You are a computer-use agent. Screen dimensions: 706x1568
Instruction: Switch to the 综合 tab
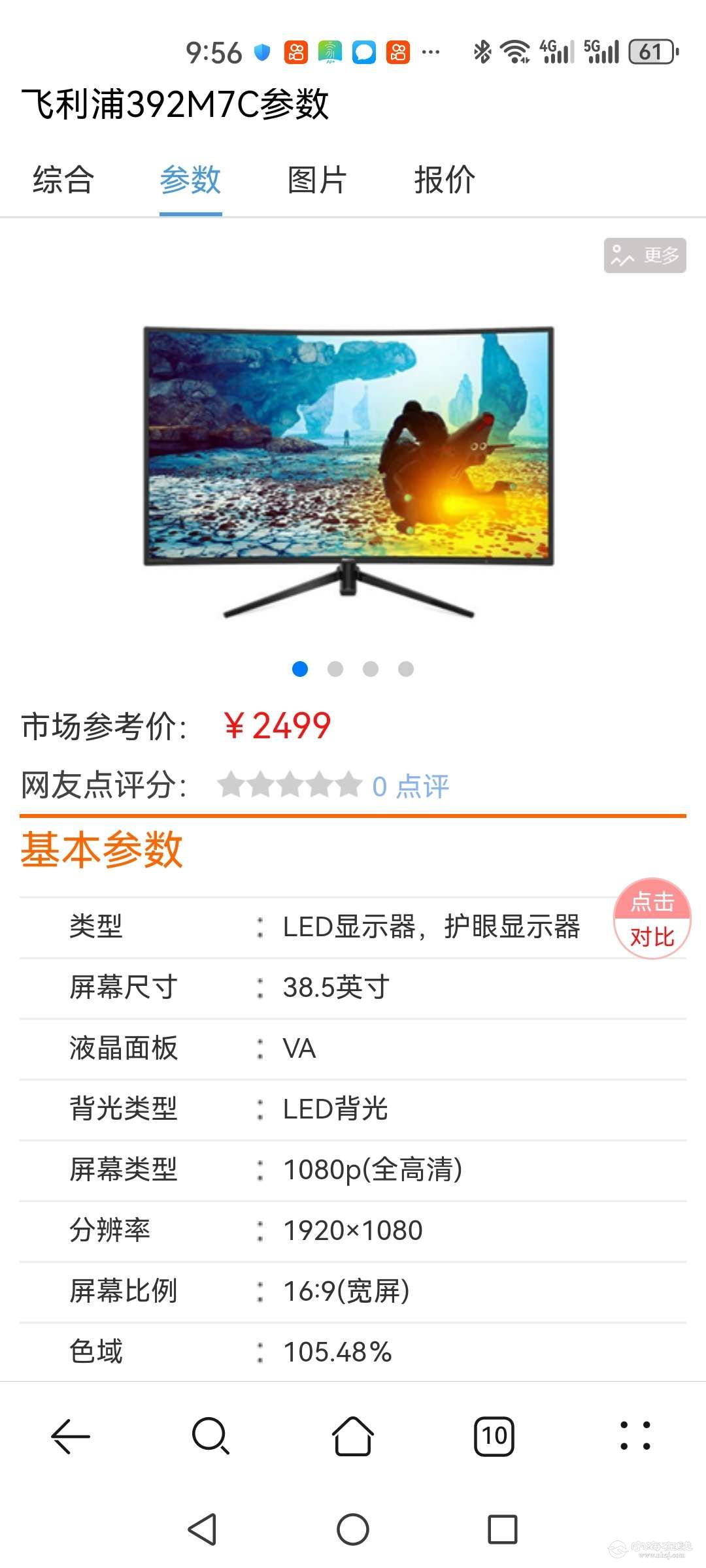coord(63,180)
